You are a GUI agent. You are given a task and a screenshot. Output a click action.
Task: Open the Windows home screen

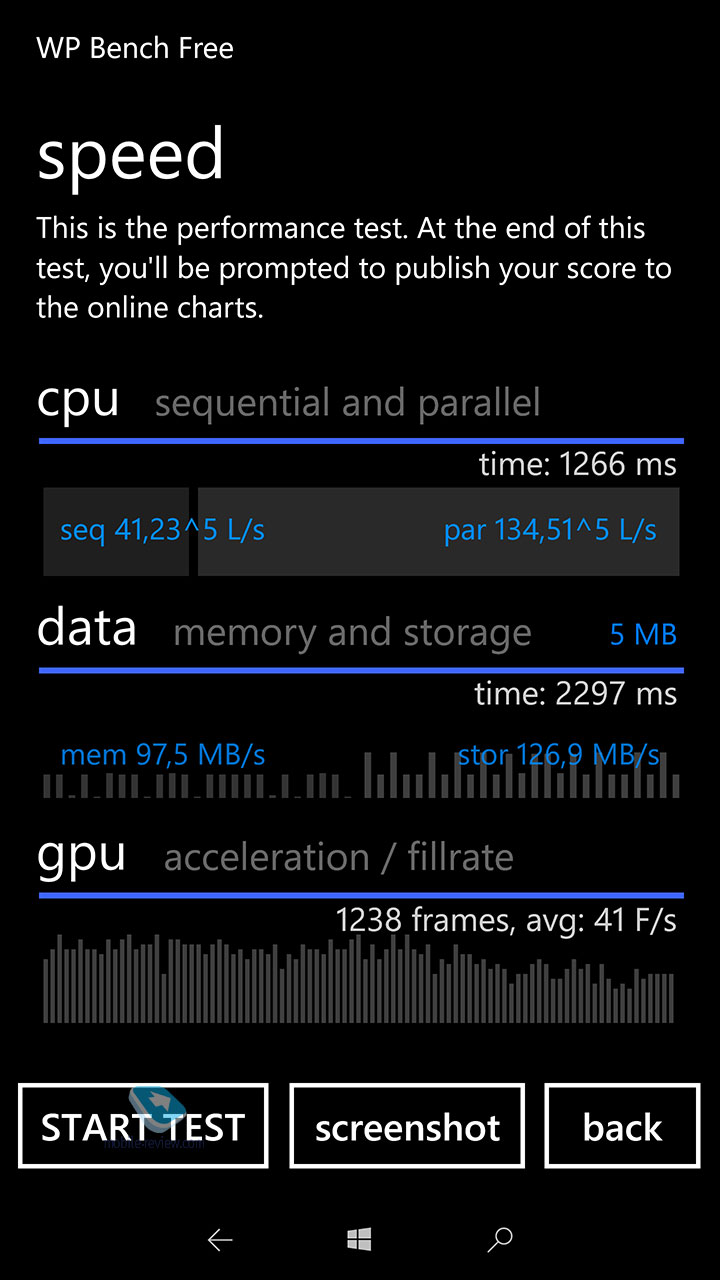click(x=360, y=1240)
